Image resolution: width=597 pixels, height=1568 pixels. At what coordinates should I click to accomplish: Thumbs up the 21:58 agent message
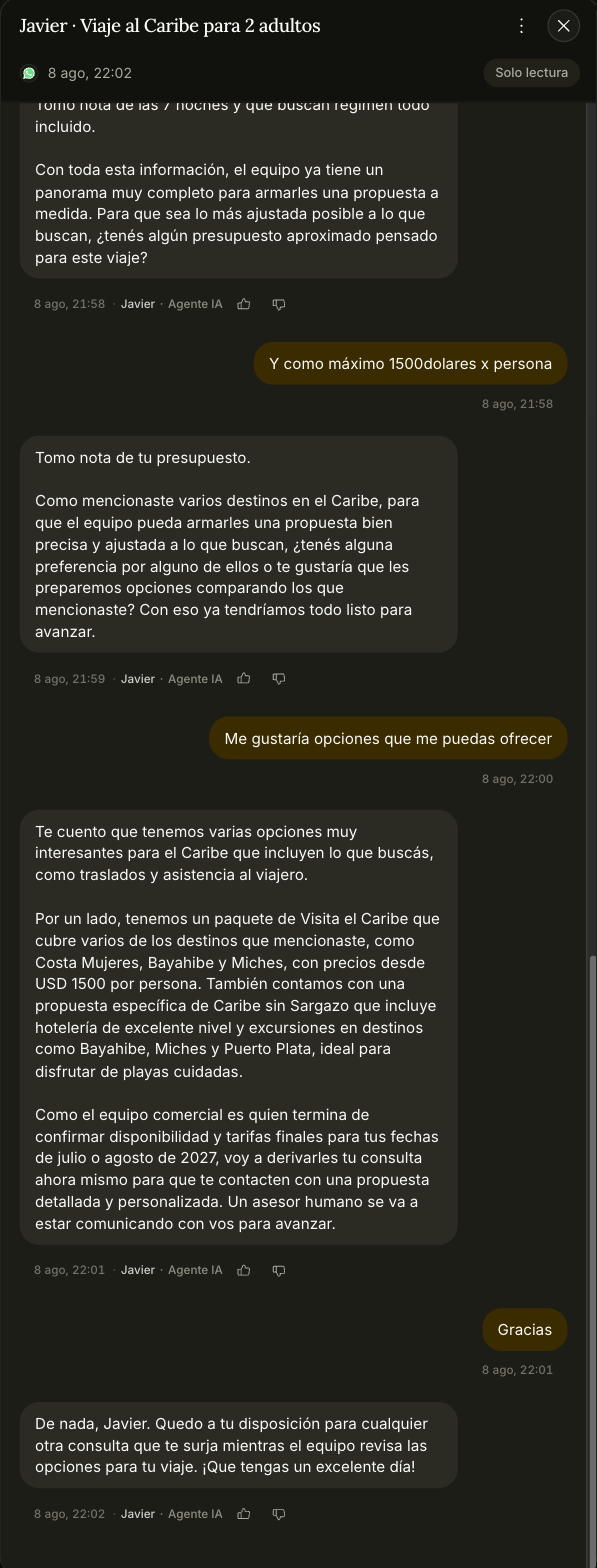click(x=244, y=304)
